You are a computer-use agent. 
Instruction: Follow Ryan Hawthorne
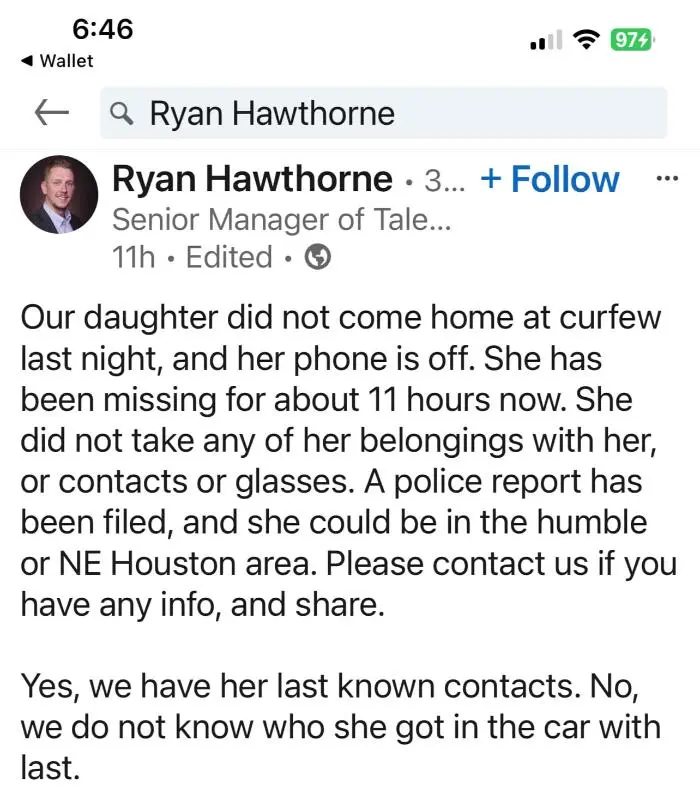tap(550, 180)
